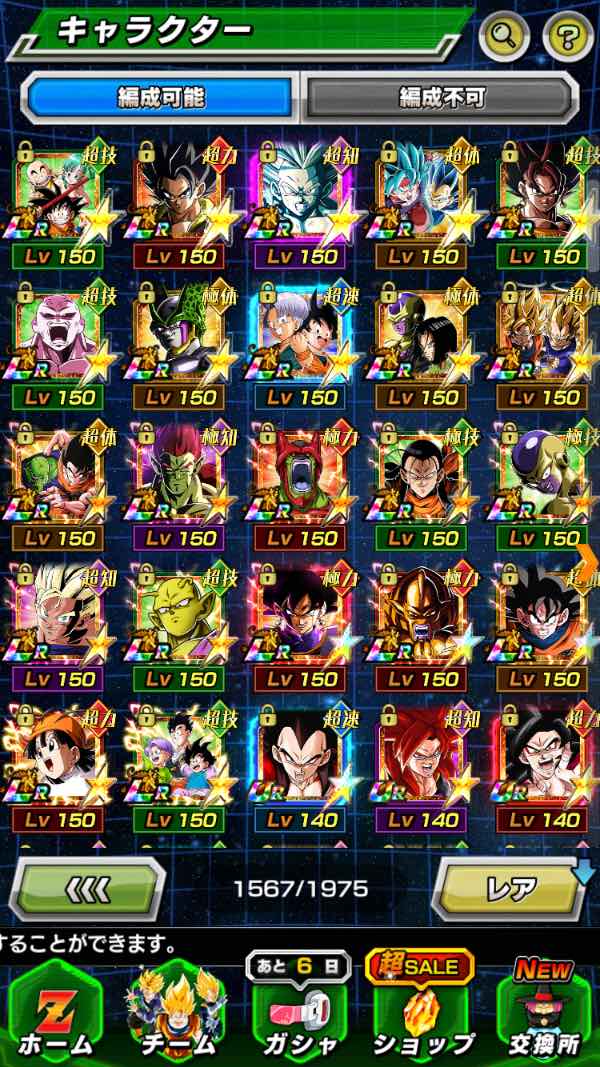Open the チーム menu
The image size is (600, 1067).
176,1012
